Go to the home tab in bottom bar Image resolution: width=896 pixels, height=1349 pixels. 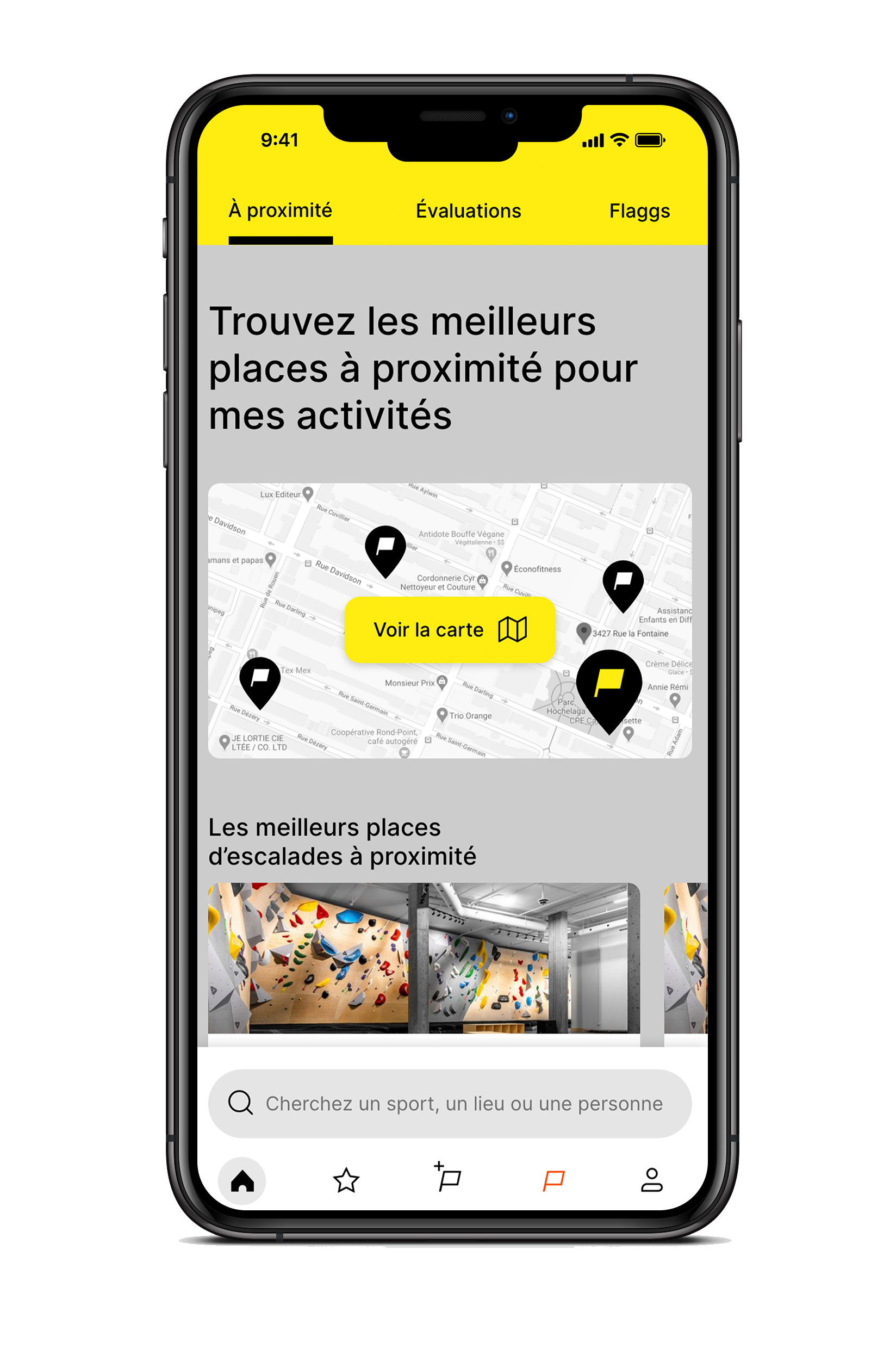point(242,1180)
